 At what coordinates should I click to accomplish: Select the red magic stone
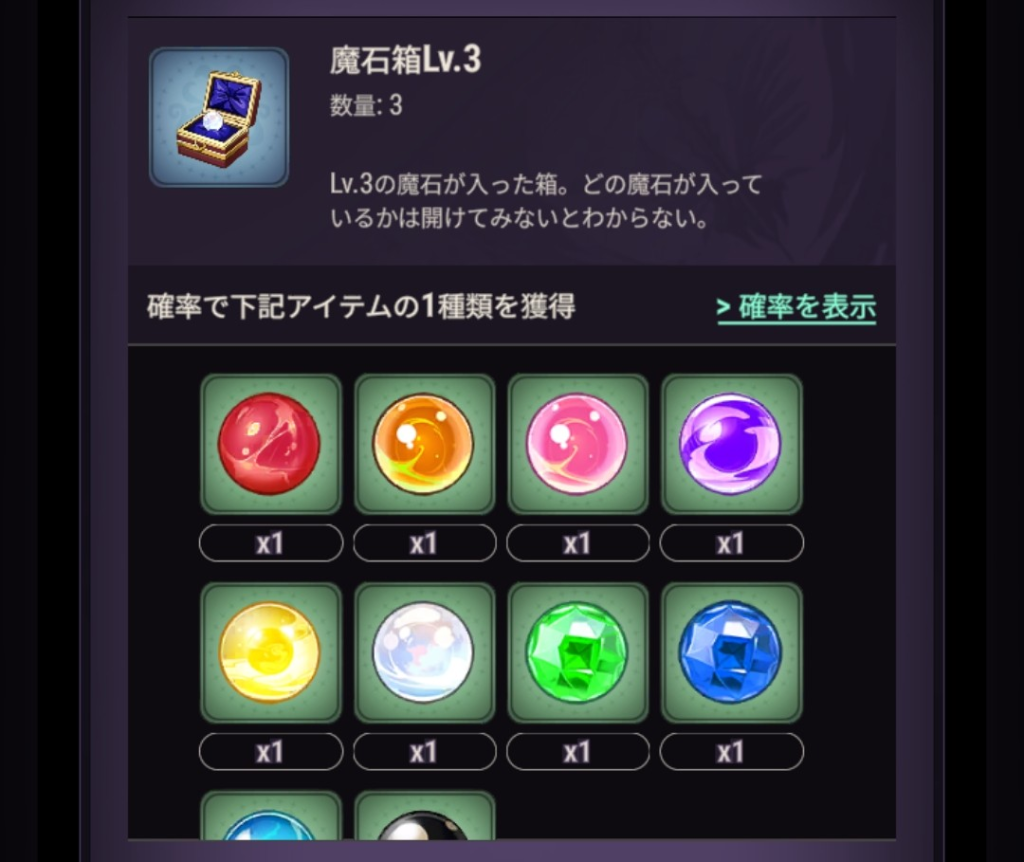(270, 444)
